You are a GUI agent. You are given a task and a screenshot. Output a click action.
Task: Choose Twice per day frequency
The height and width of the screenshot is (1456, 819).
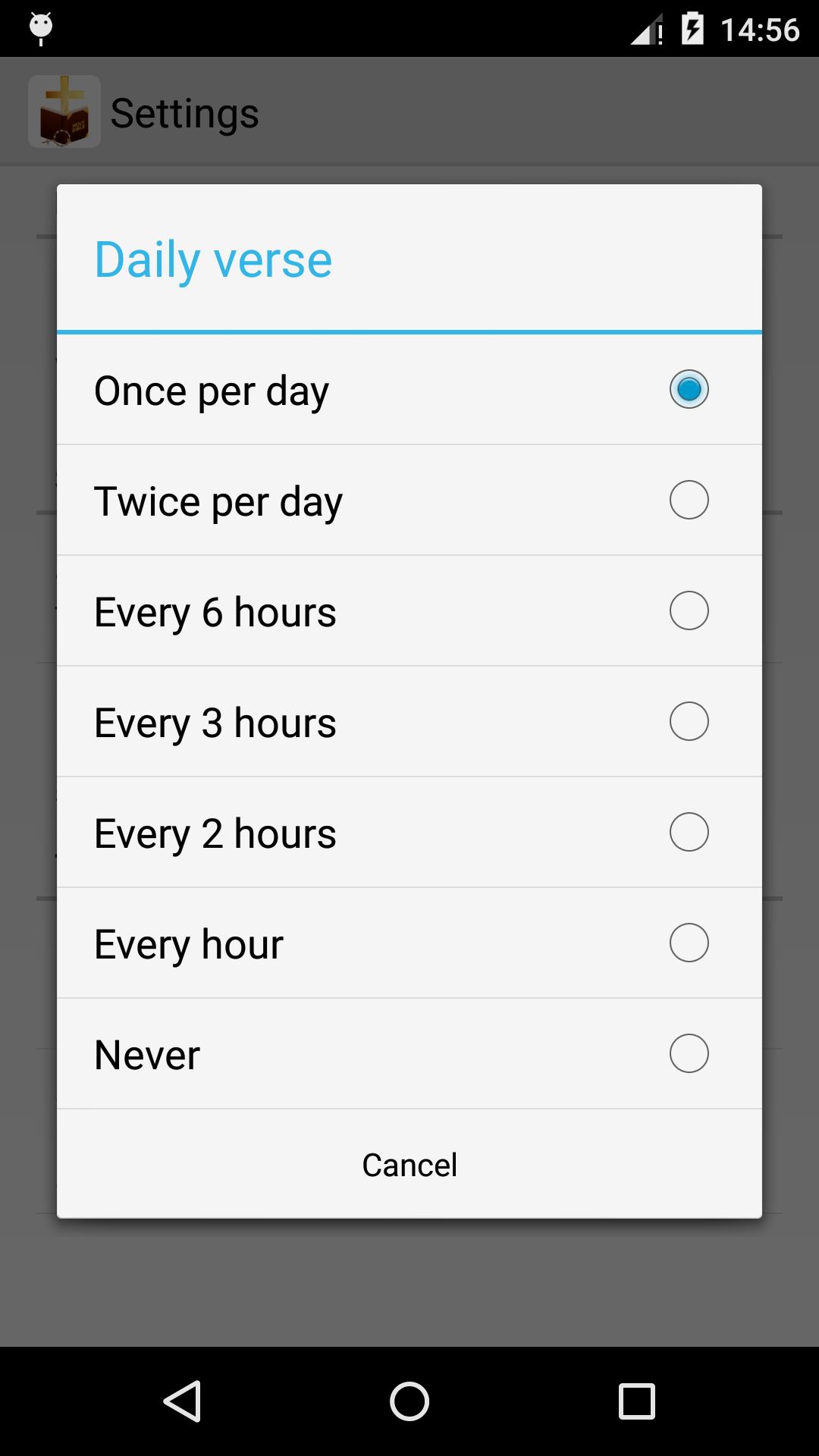[409, 500]
